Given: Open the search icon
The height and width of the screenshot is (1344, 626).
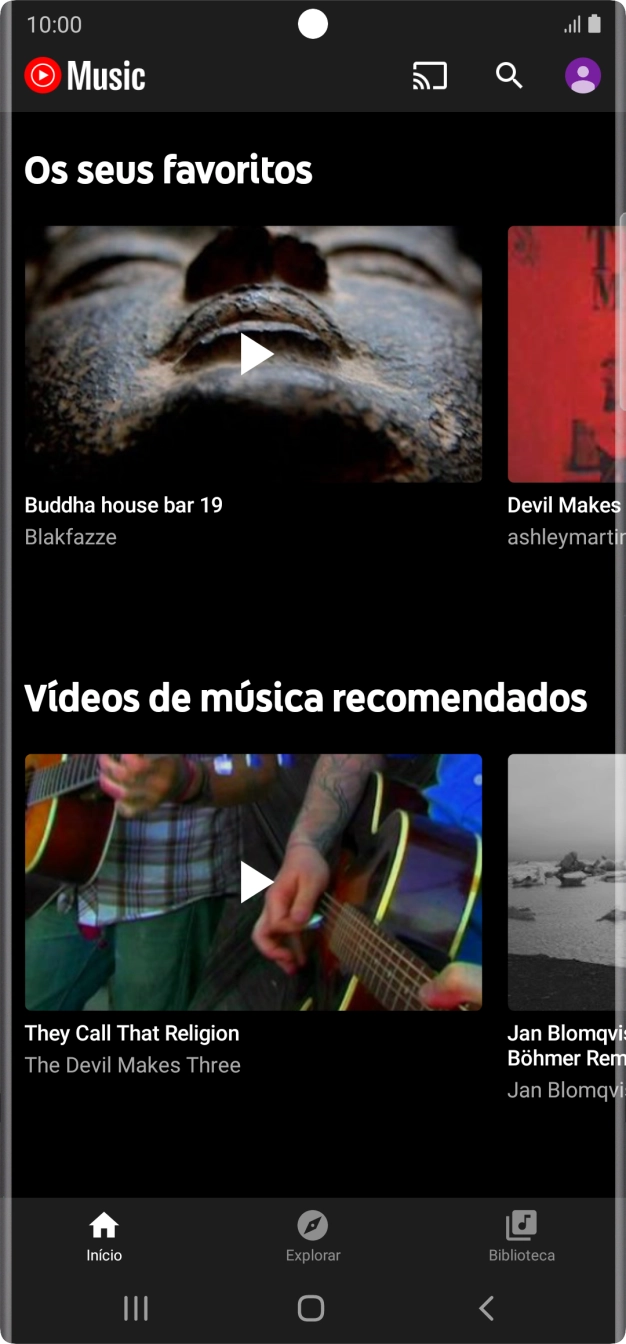Looking at the screenshot, I should 509,76.
